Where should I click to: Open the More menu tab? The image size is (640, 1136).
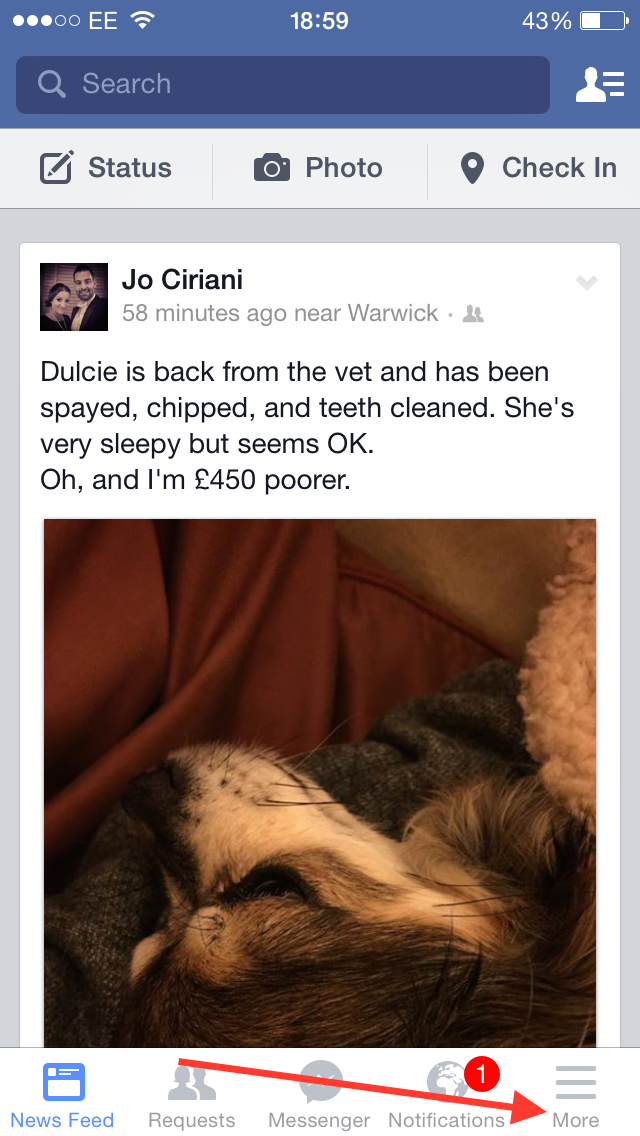(x=576, y=1096)
